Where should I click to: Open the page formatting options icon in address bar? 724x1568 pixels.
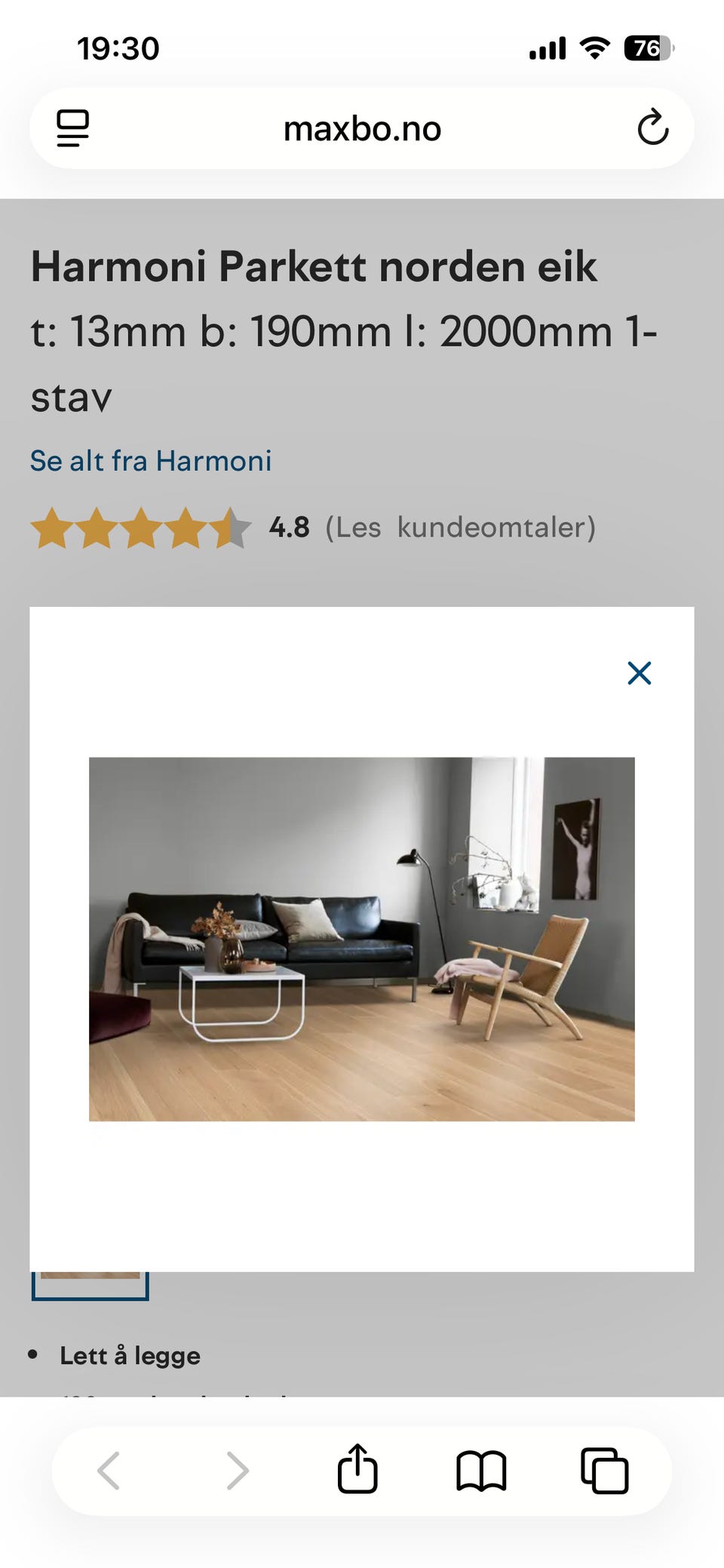coord(73,128)
